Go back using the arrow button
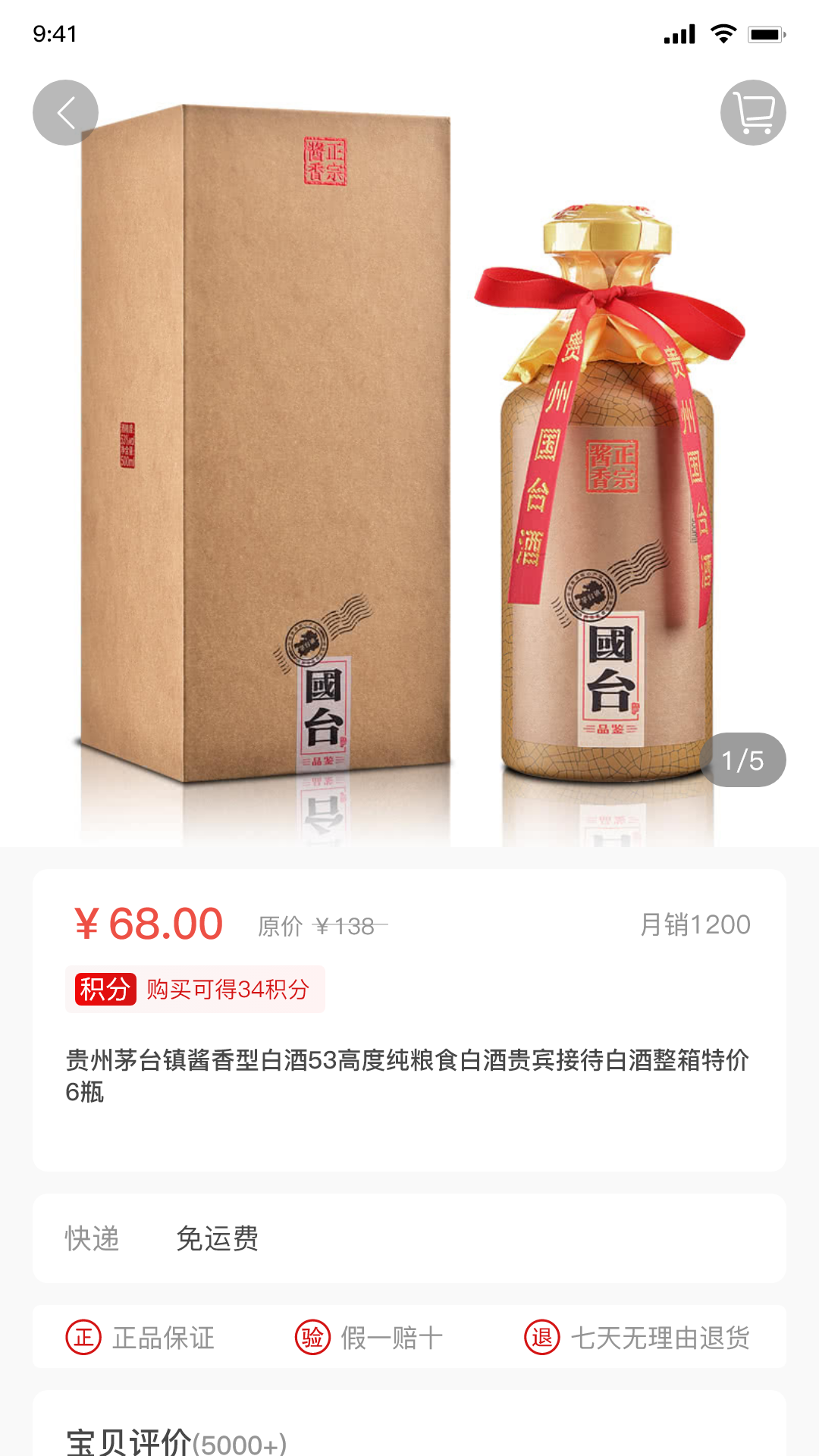This screenshot has height=1456, width=819. tap(65, 112)
